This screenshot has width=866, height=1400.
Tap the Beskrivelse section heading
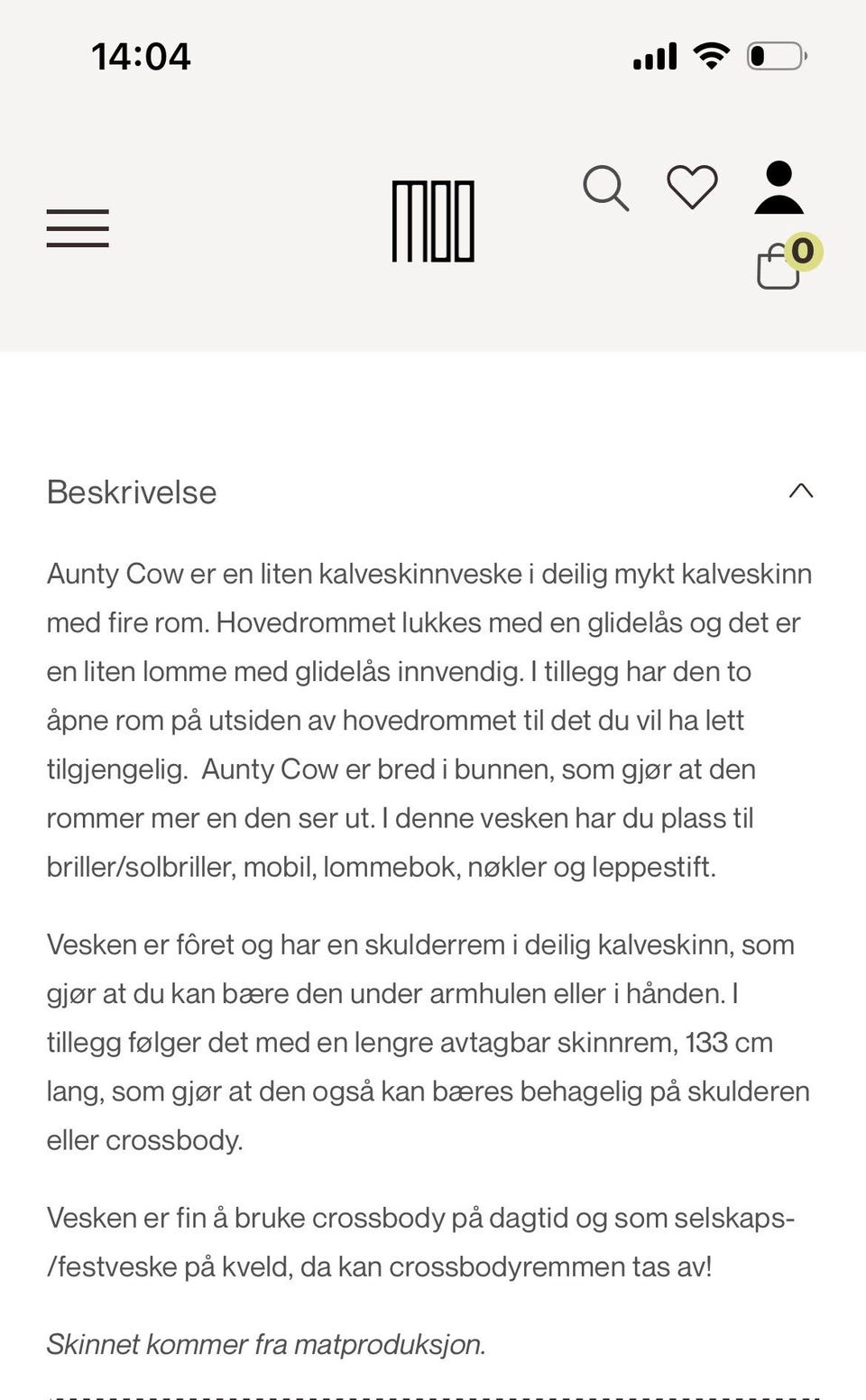[131, 493]
